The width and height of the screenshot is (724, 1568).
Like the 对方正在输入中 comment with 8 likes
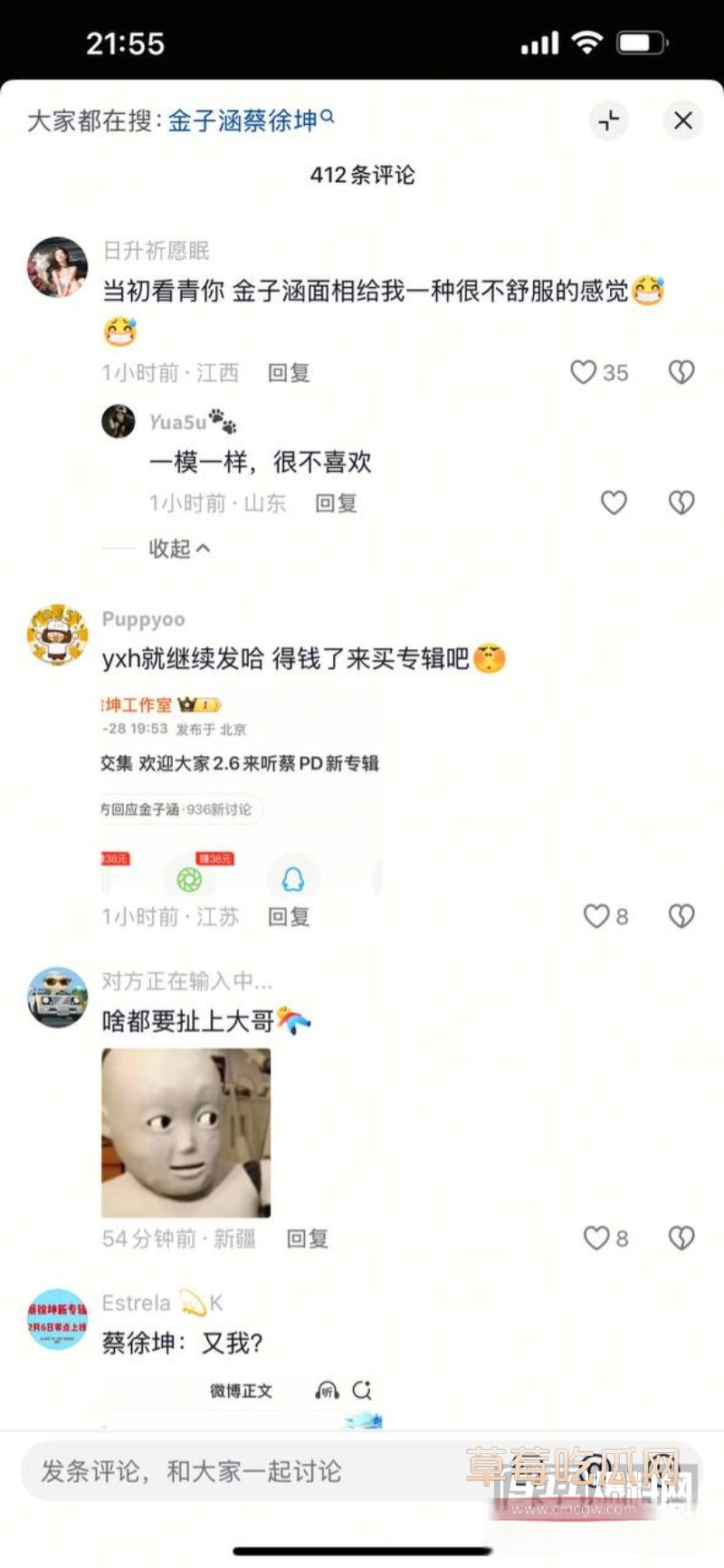click(x=595, y=1238)
